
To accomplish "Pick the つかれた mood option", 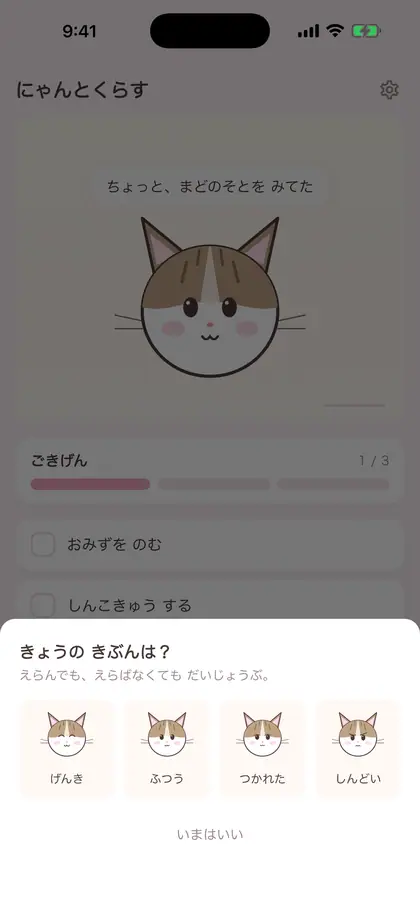I will coord(262,749).
